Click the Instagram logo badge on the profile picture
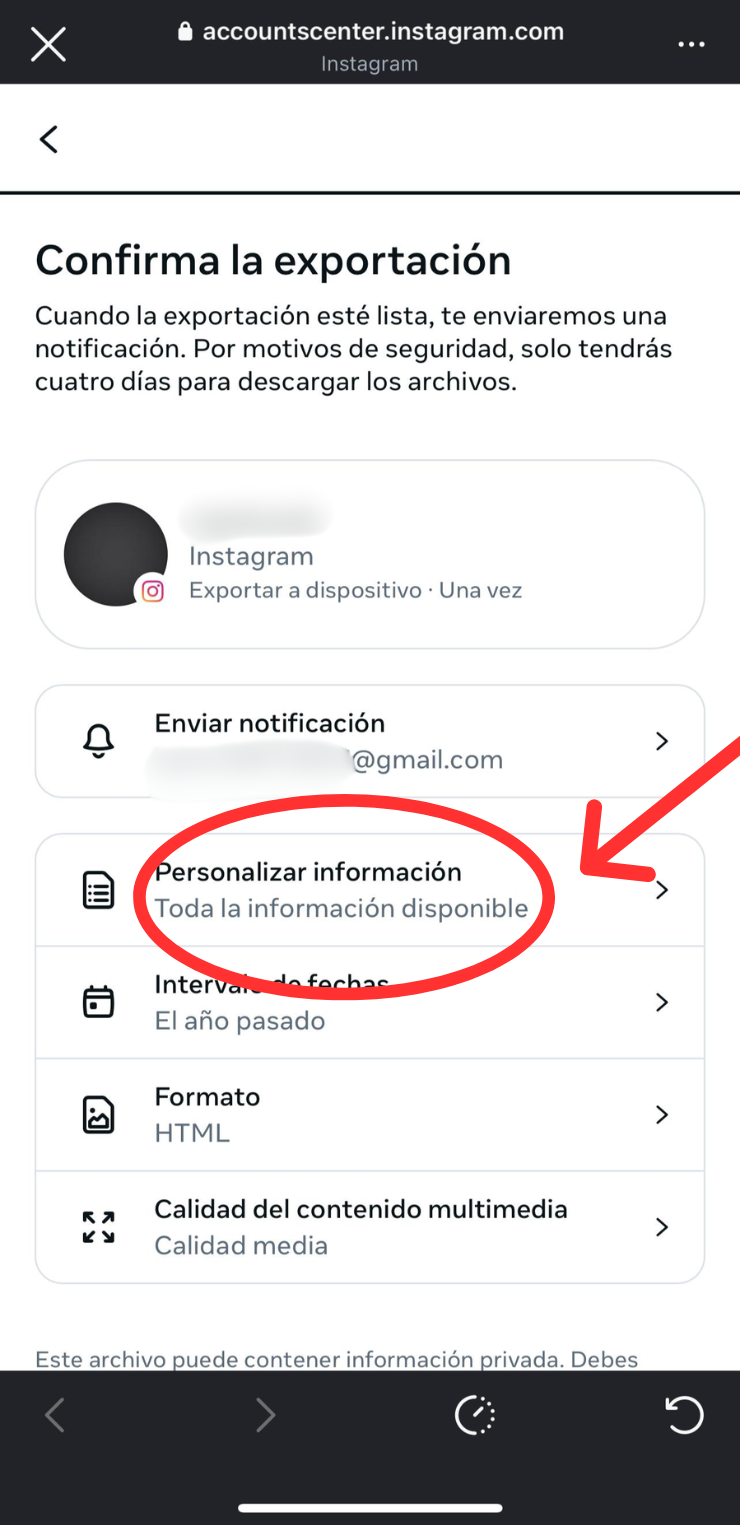This screenshot has height=1525, width=740. pyautogui.click(x=152, y=591)
